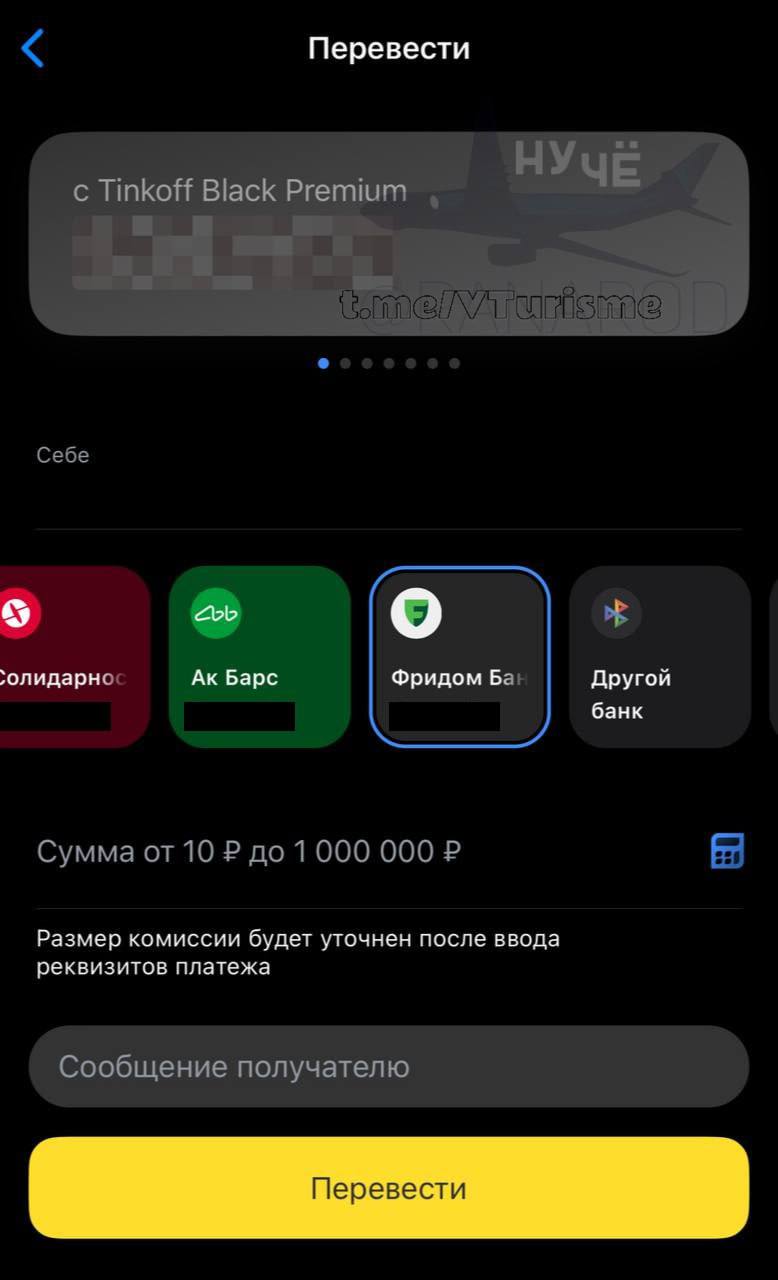
Task: Tap the account page indicator dots
Action: [x=388, y=363]
